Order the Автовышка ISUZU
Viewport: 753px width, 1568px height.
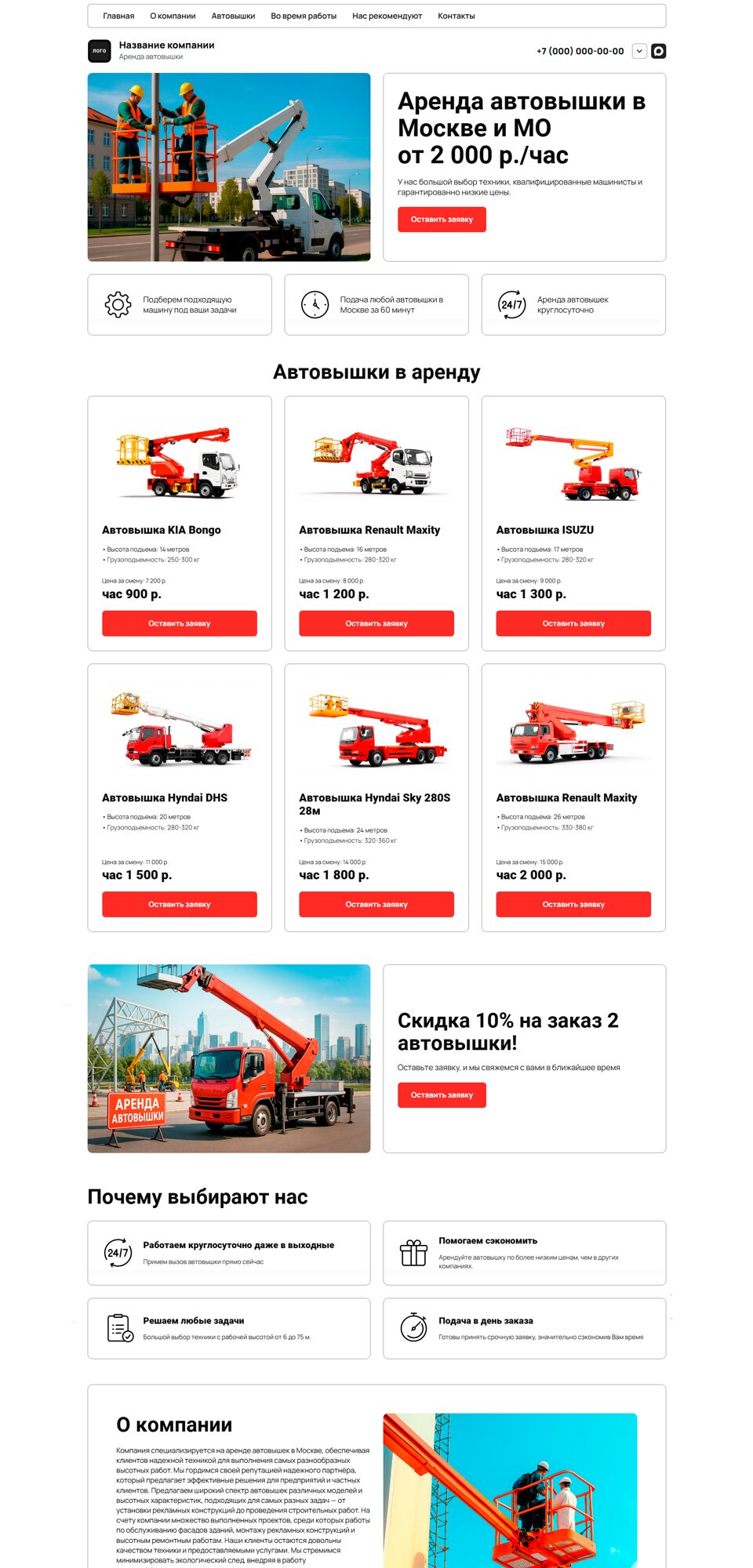tap(573, 623)
